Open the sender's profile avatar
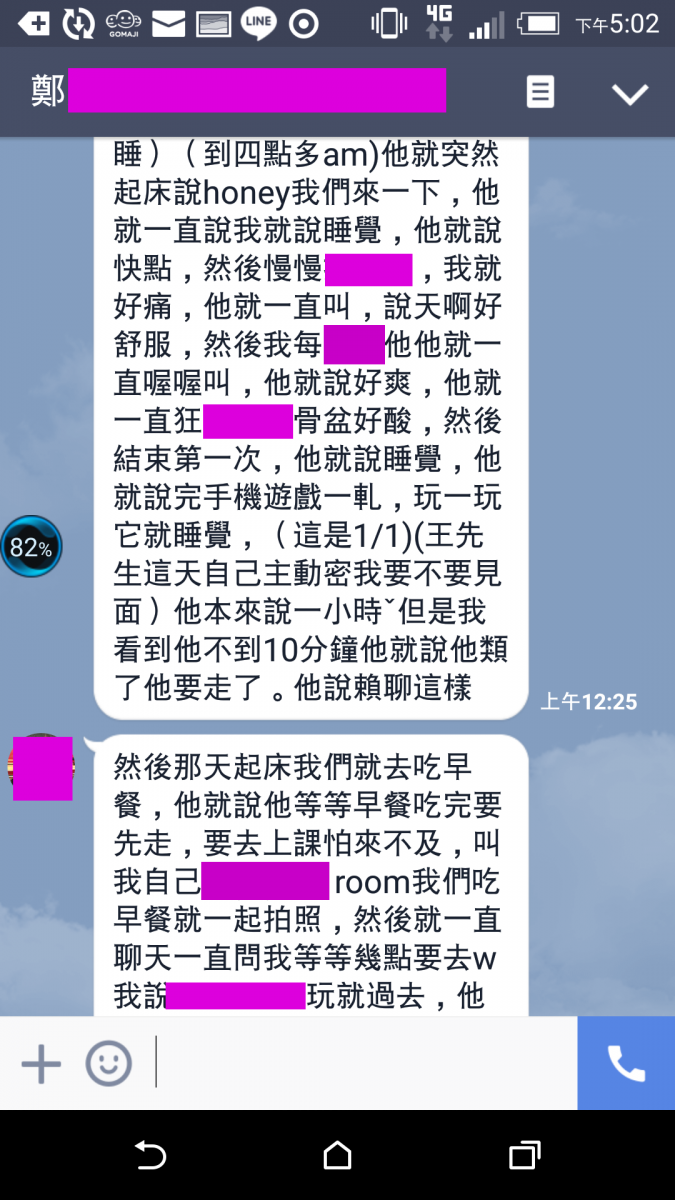This screenshot has width=675, height=1200. (42, 768)
